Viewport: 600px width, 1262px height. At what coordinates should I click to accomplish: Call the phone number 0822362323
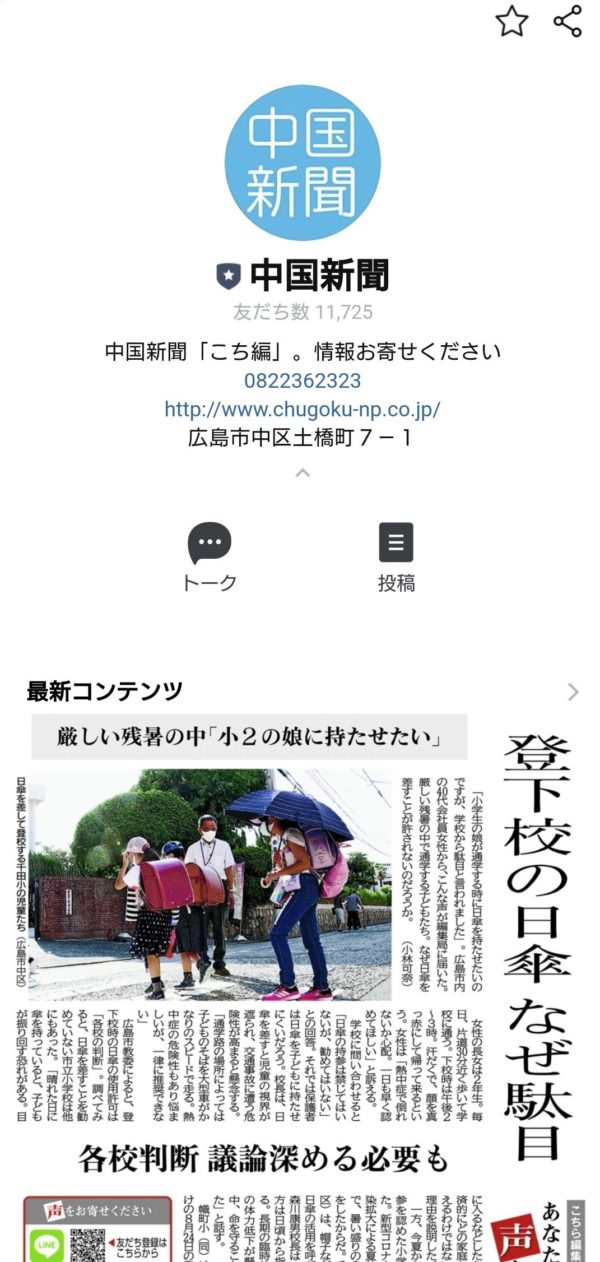(x=302, y=381)
